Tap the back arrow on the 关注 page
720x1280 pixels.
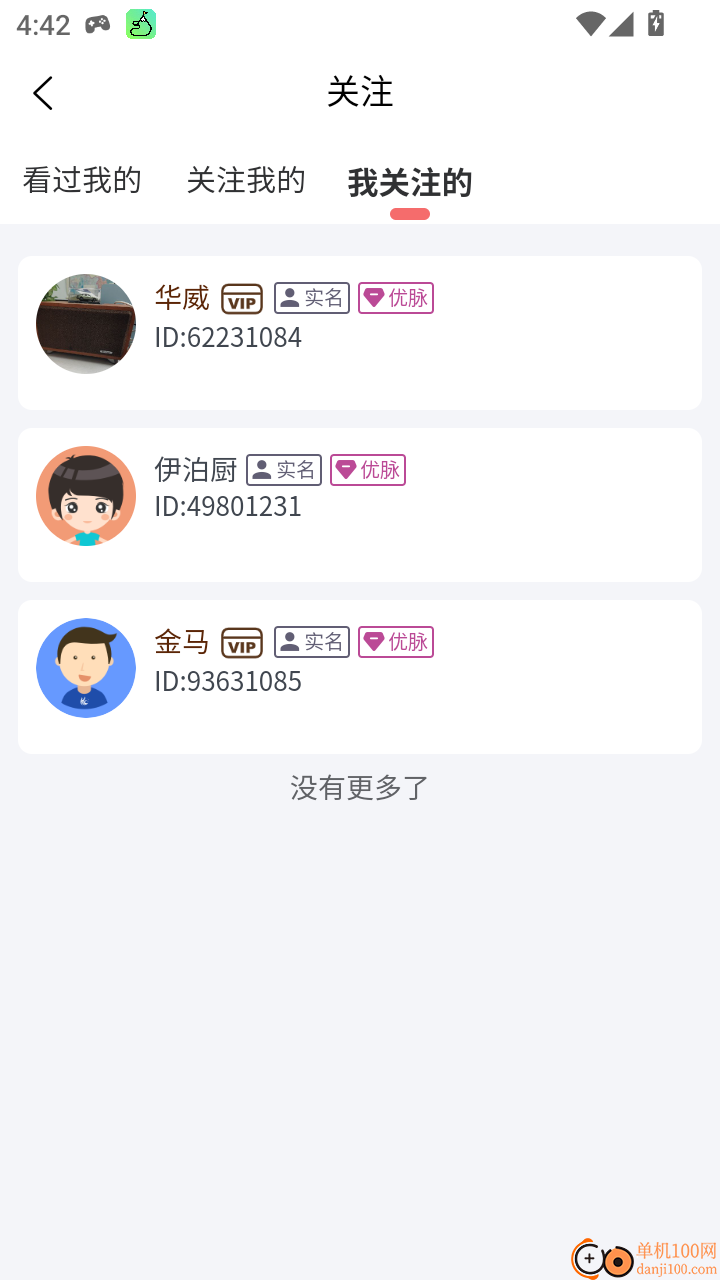(42, 92)
